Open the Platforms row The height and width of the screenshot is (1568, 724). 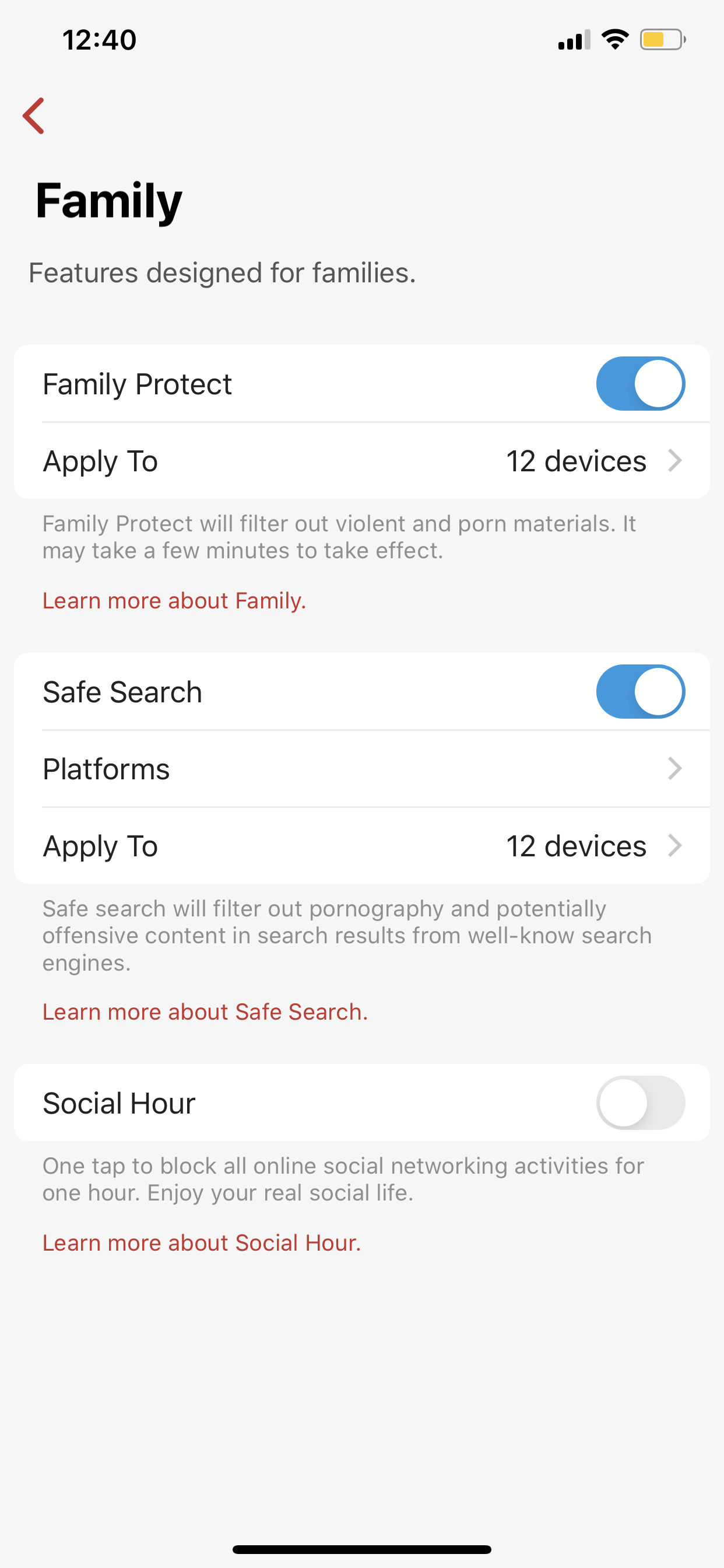tap(362, 769)
